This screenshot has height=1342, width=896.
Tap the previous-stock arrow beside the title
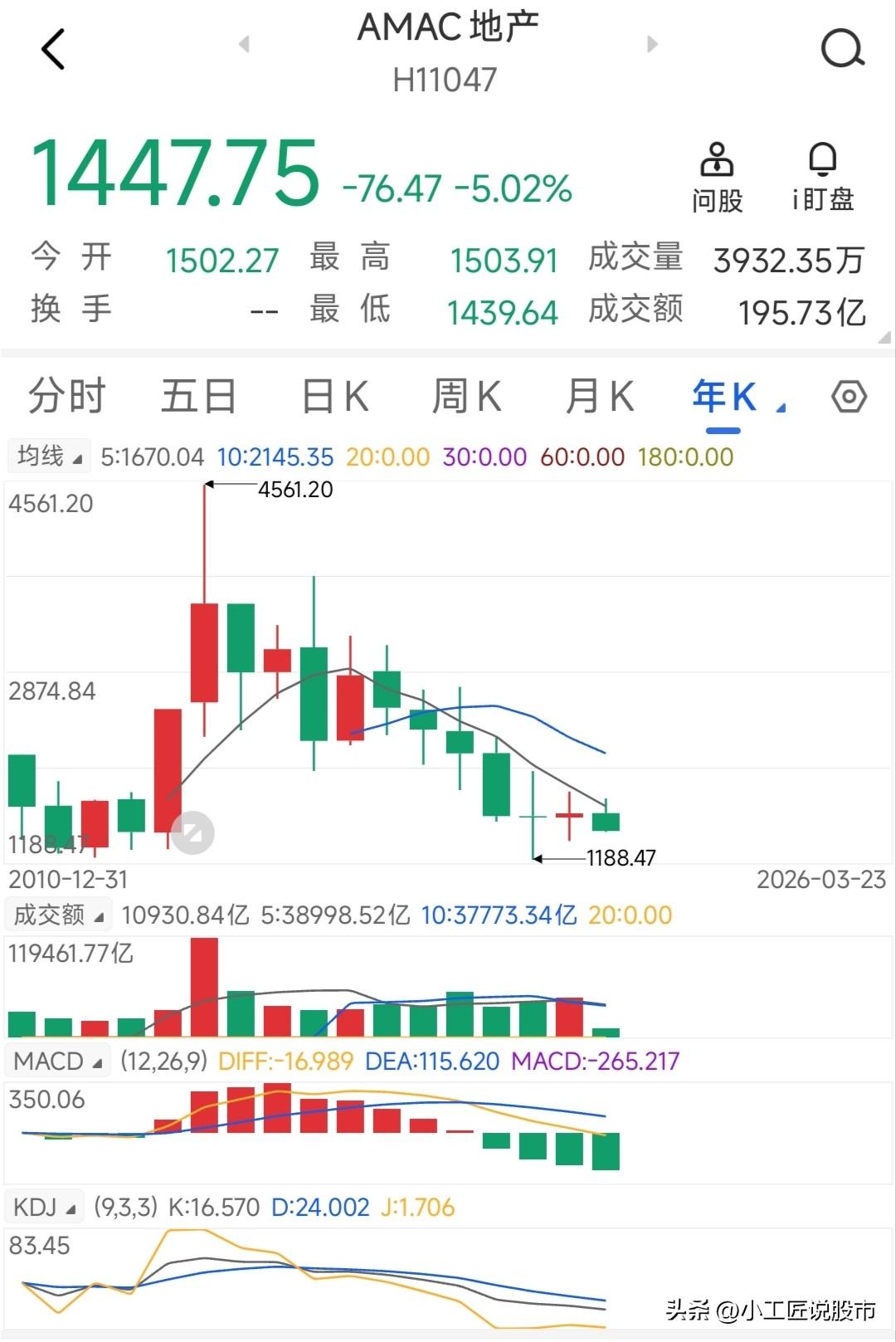(x=242, y=47)
